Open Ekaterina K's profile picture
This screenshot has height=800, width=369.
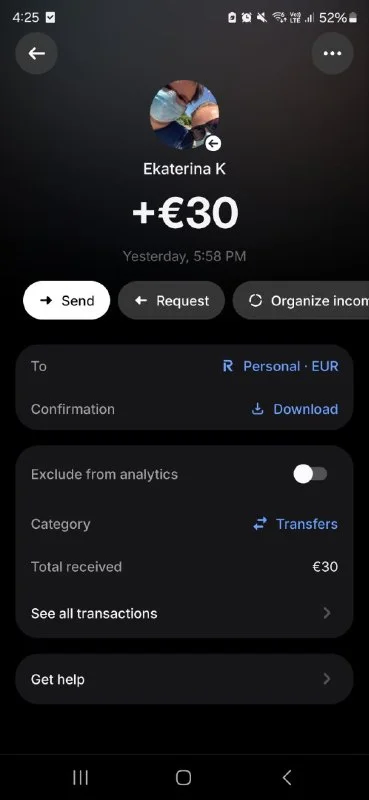(184, 115)
